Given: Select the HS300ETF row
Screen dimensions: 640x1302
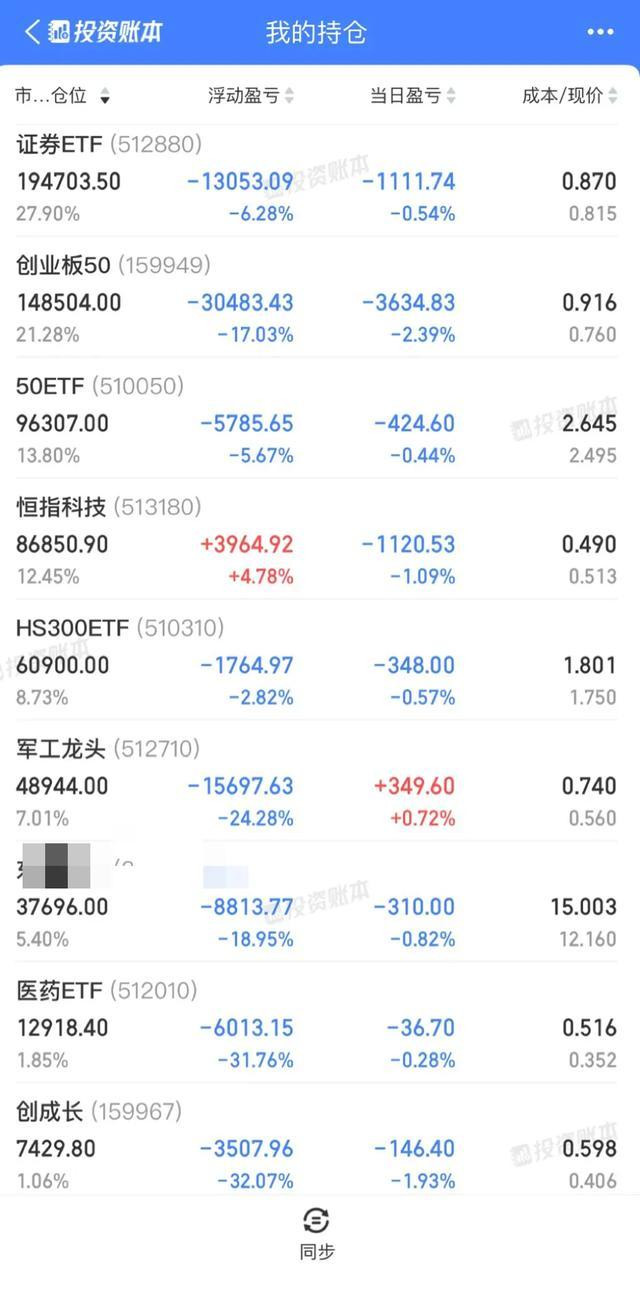Looking at the screenshot, I should [320, 660].
